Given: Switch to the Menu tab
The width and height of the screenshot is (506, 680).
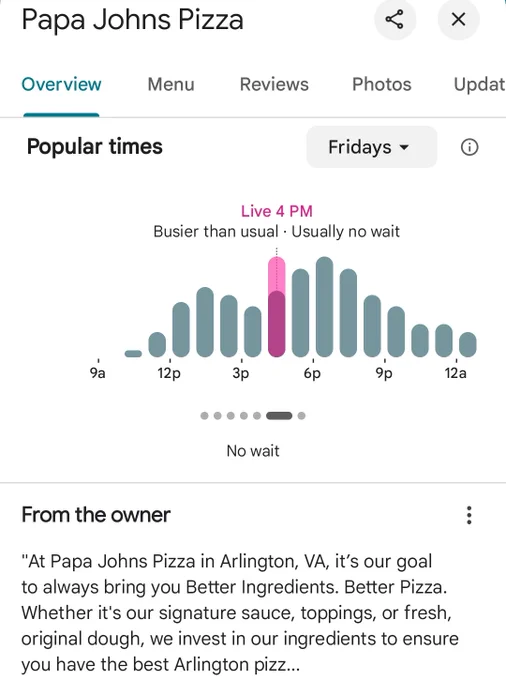Looking at the screenshot, I should pos(171,84).
